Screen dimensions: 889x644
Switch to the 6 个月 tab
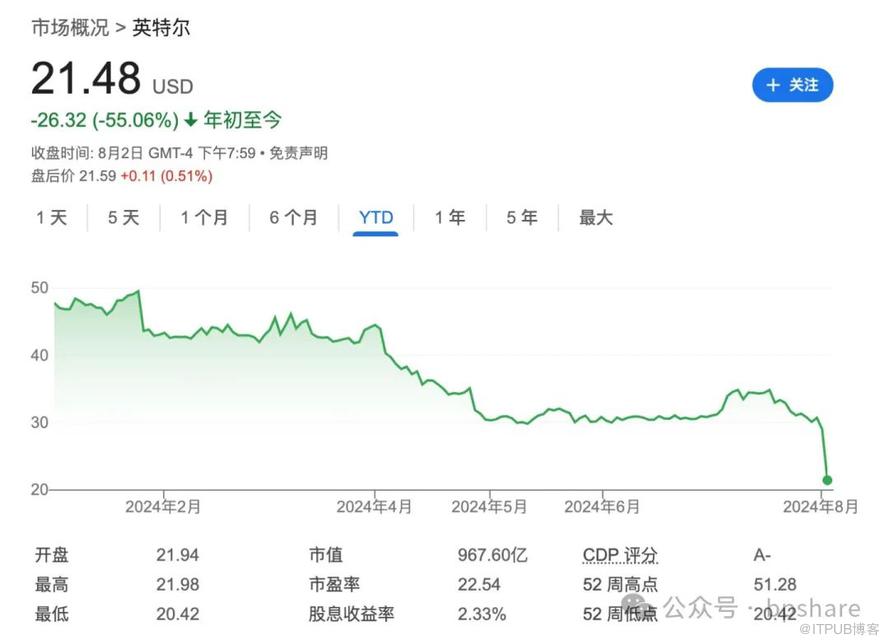(293, 217)
